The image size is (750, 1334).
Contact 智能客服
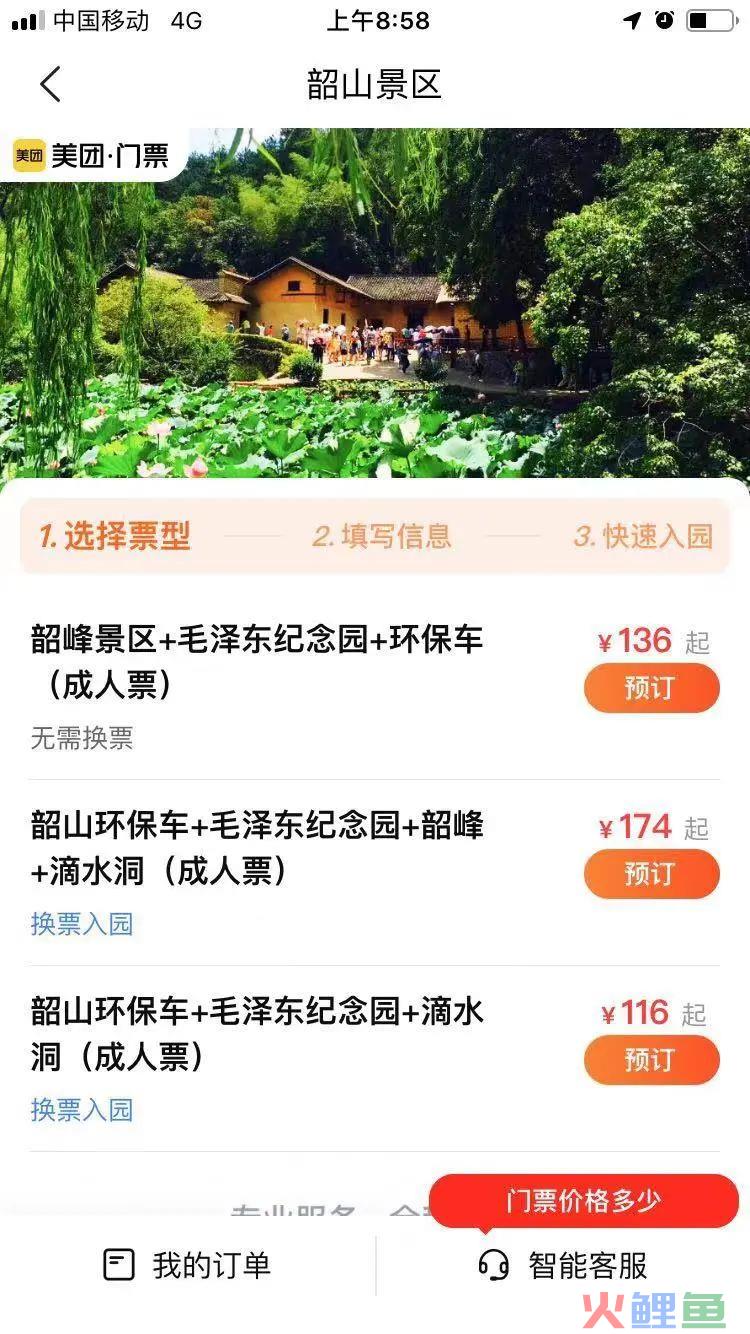click(562, 1265)
